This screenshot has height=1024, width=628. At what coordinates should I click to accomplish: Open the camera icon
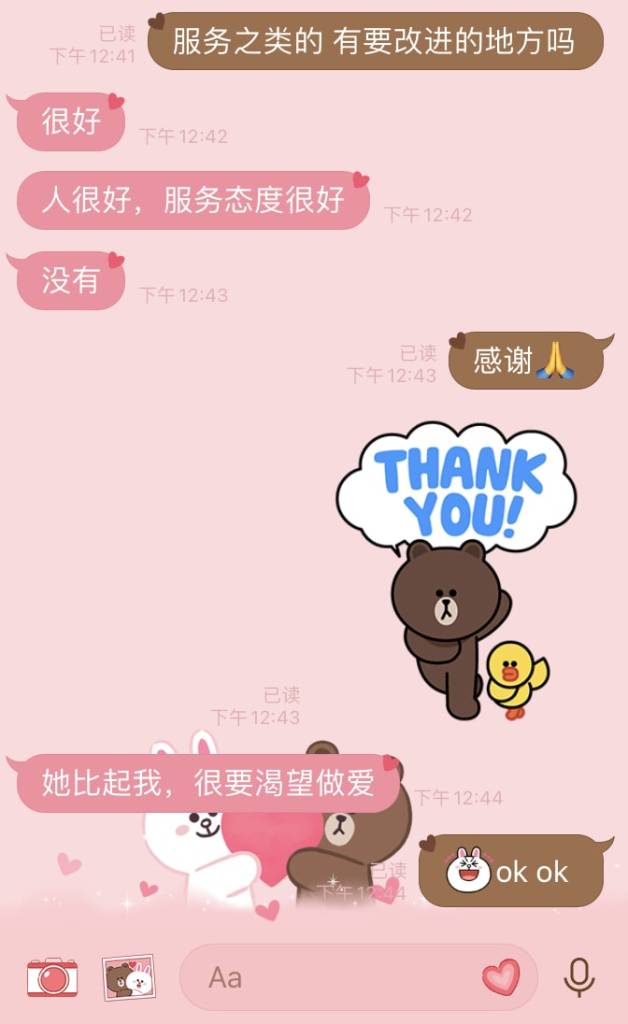(x=52, y=977)
